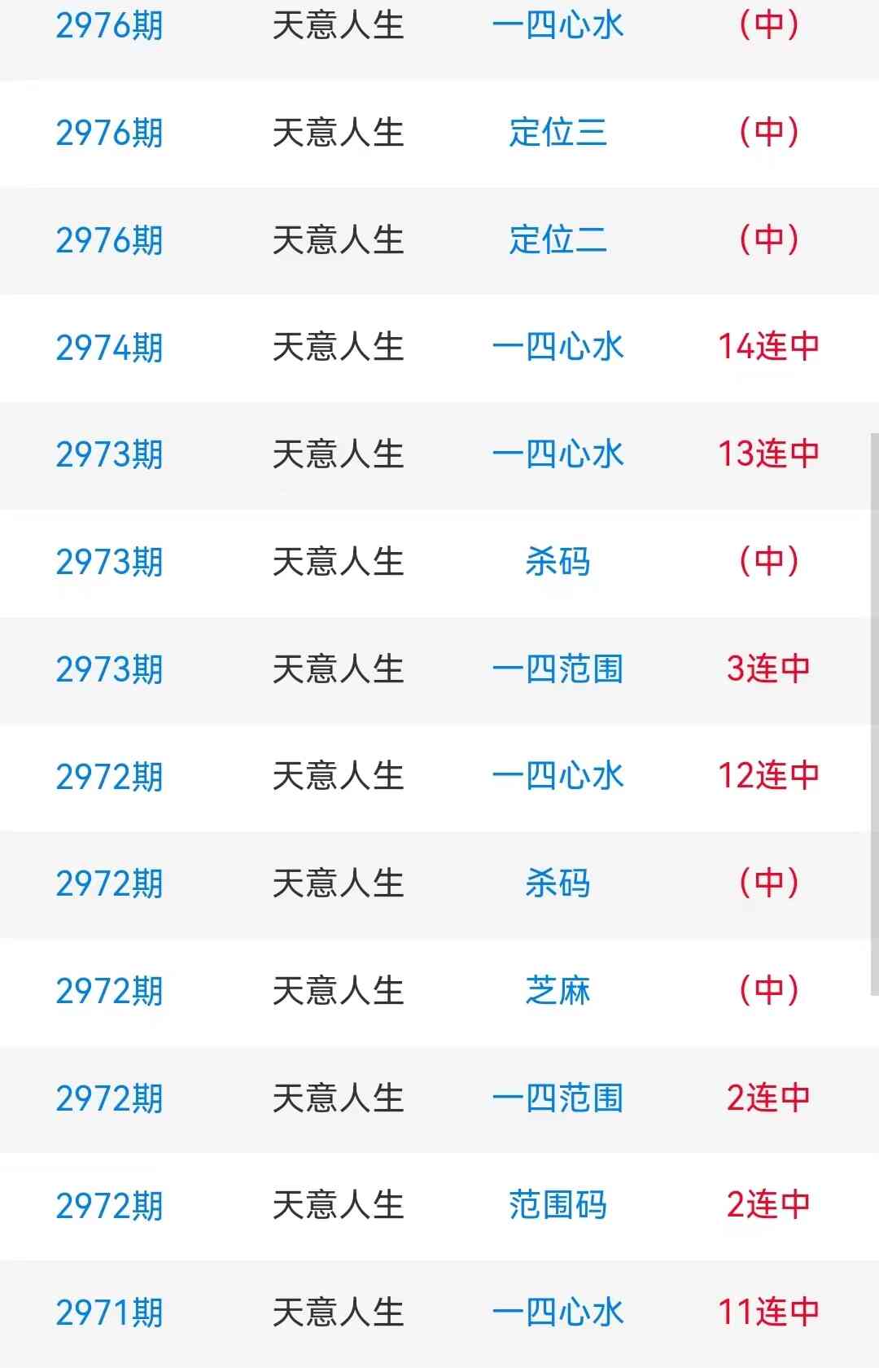
Task: View the 2976期 定位二 entry
Action: (x=558, y=240)
